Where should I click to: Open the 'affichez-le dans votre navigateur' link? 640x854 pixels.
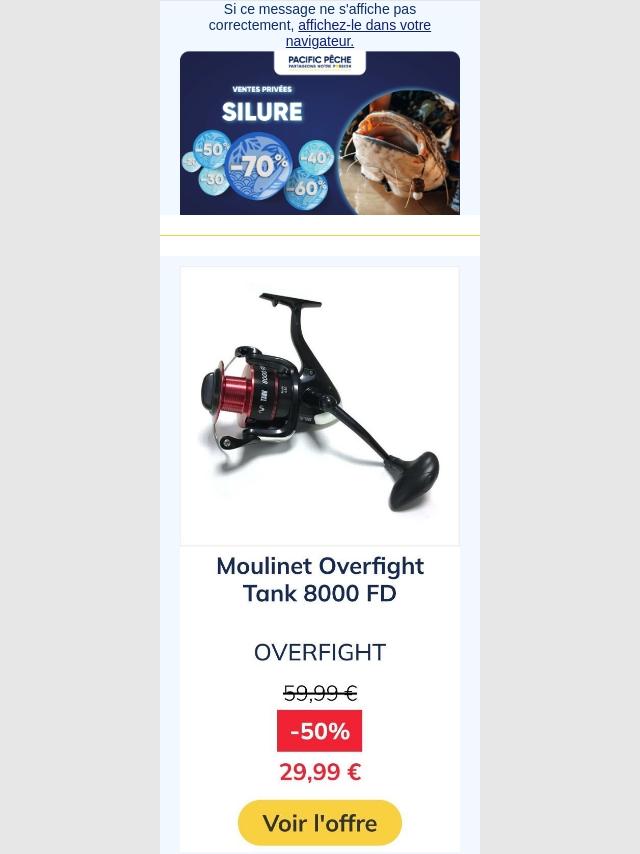click(364, 26)
